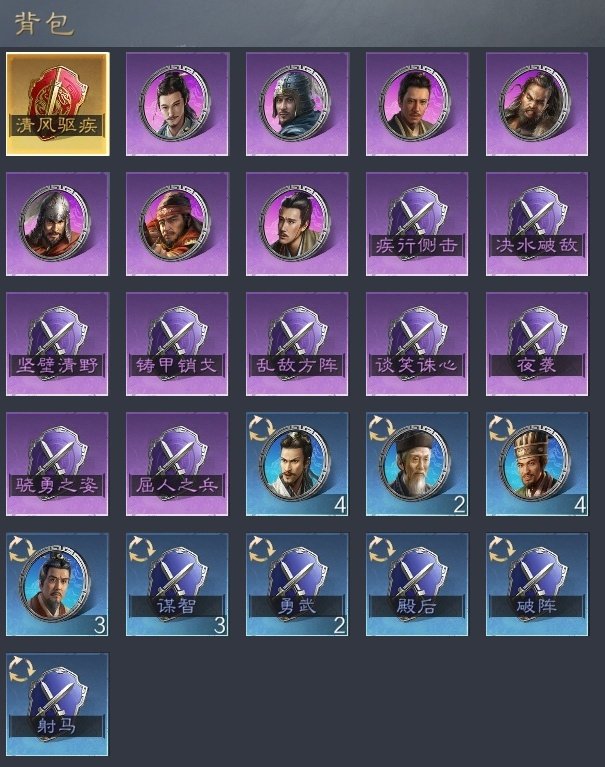Tap the 勇武 blue item
This screenshot has width=605, height=767.
point(297,585)
